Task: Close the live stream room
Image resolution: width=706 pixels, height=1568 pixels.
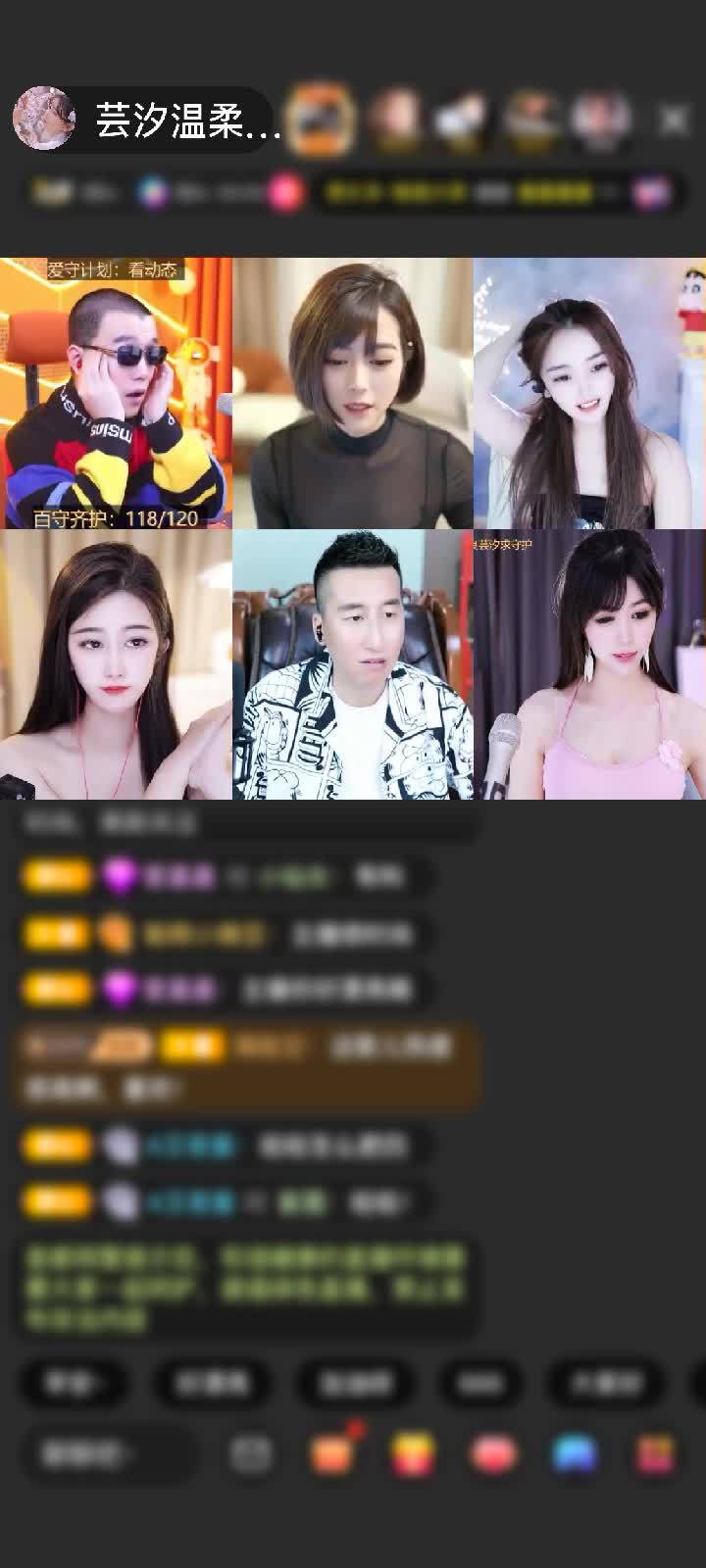Action: click(x=674, y=120)
